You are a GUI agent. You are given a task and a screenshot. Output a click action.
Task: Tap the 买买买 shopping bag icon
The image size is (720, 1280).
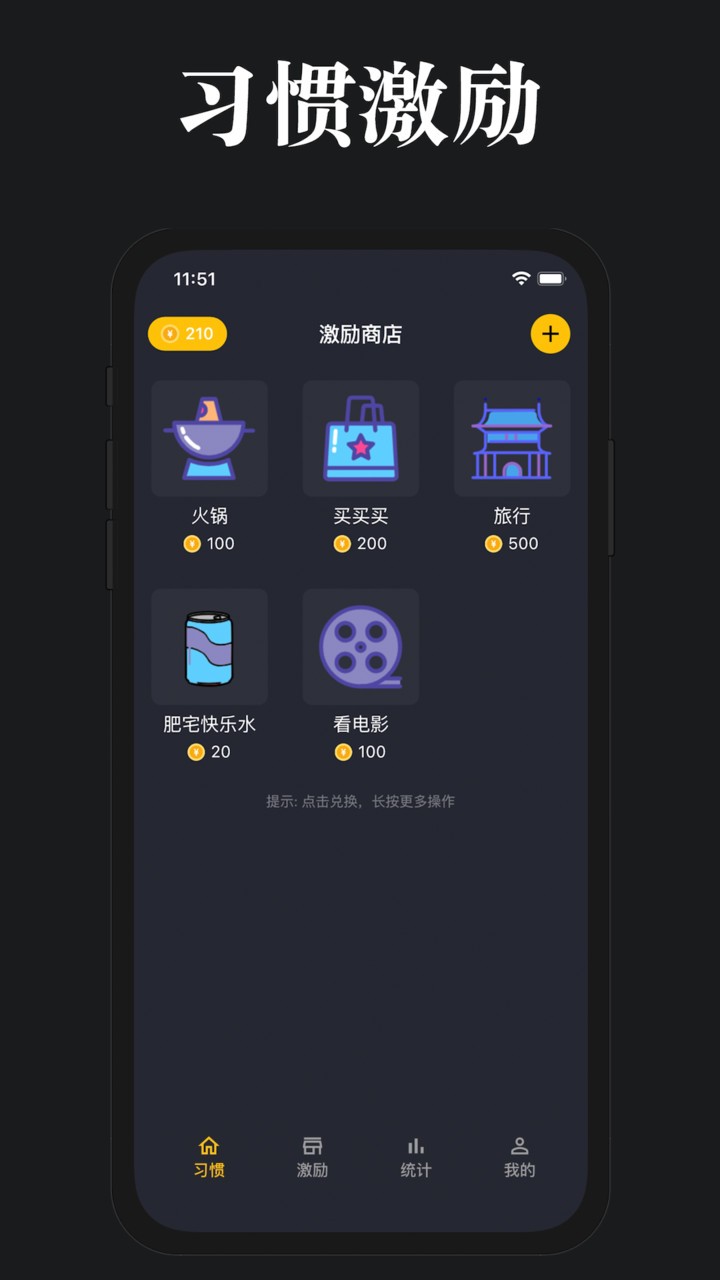360,438
